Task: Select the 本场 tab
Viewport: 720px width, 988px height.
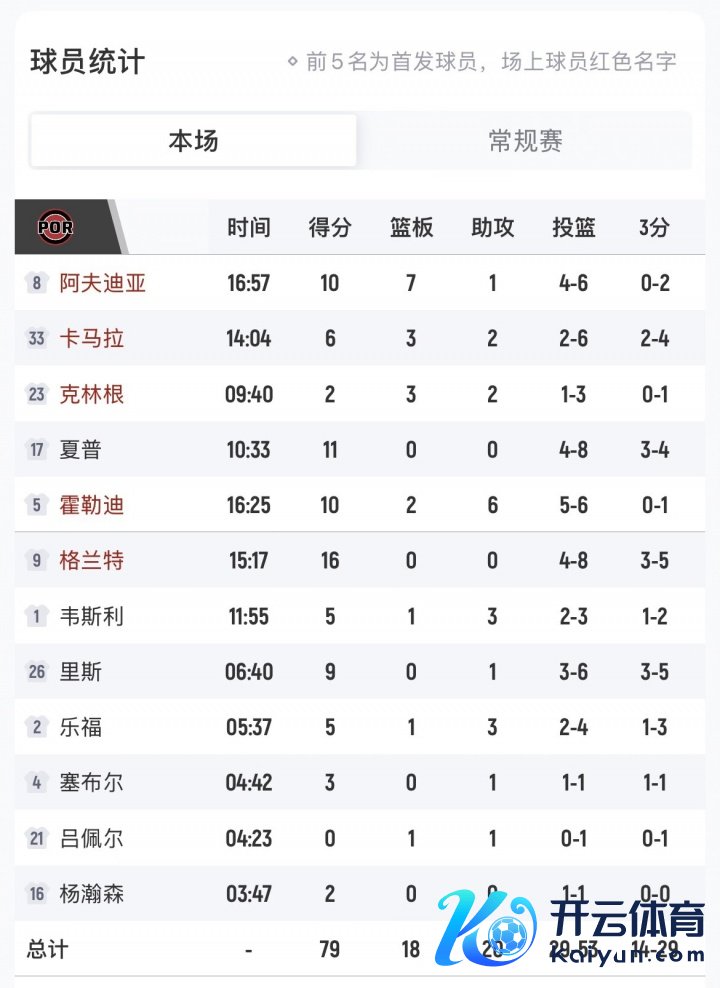Action: [x=193, y=141]
